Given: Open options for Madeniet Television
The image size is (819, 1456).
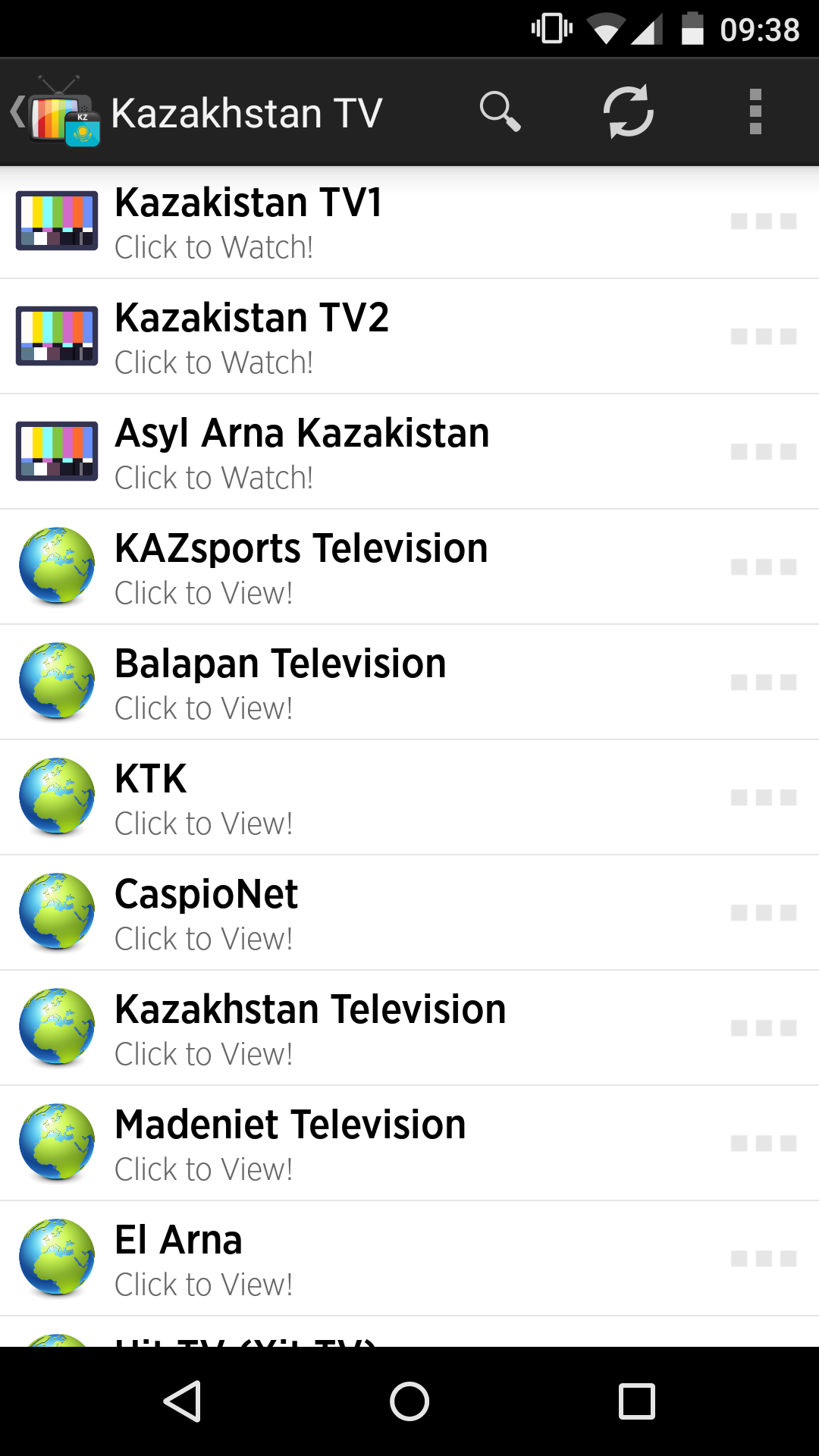Looking at the screenshot, I should 764,1143.
